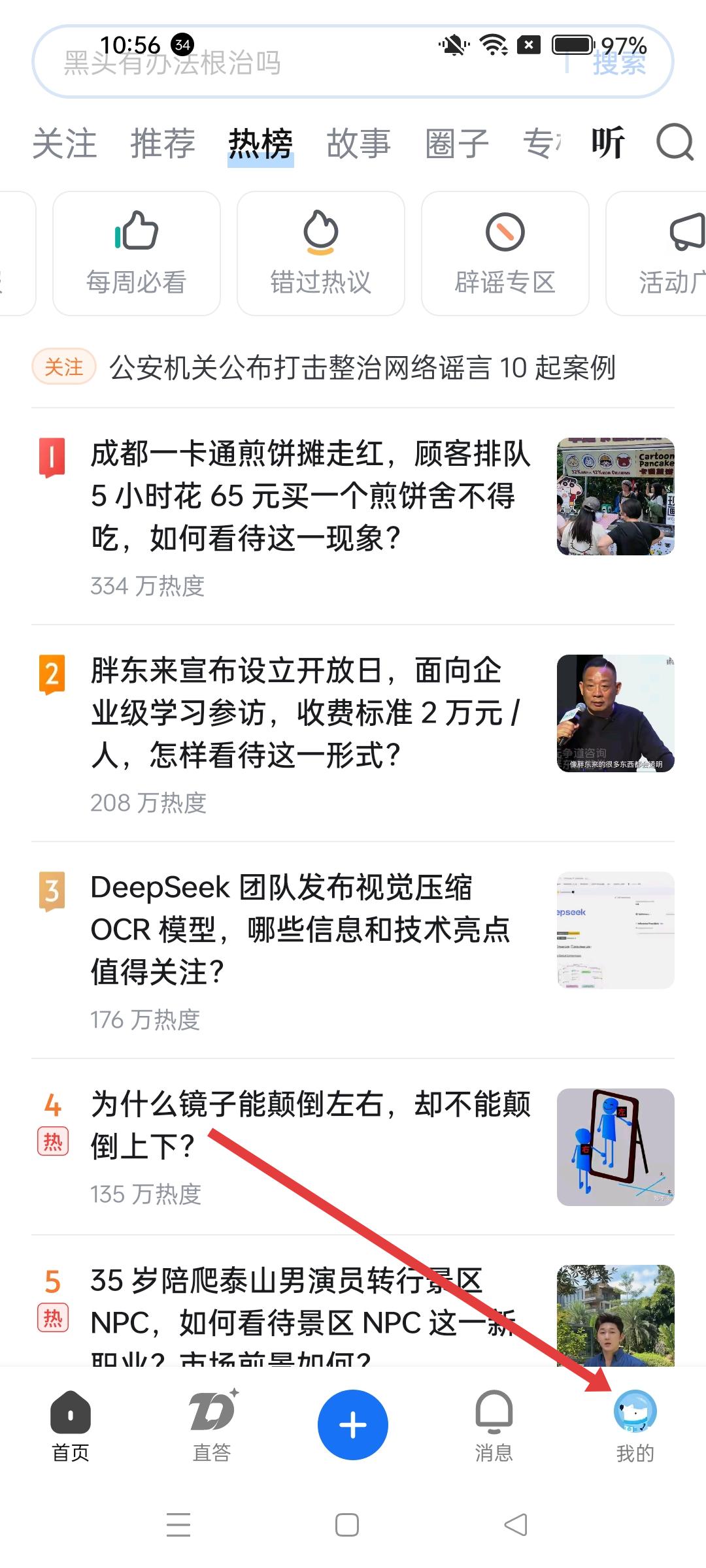Open the 成都一卡通煎饼摊走红 hot topic
706x1568 pixels.
[311, 497]
